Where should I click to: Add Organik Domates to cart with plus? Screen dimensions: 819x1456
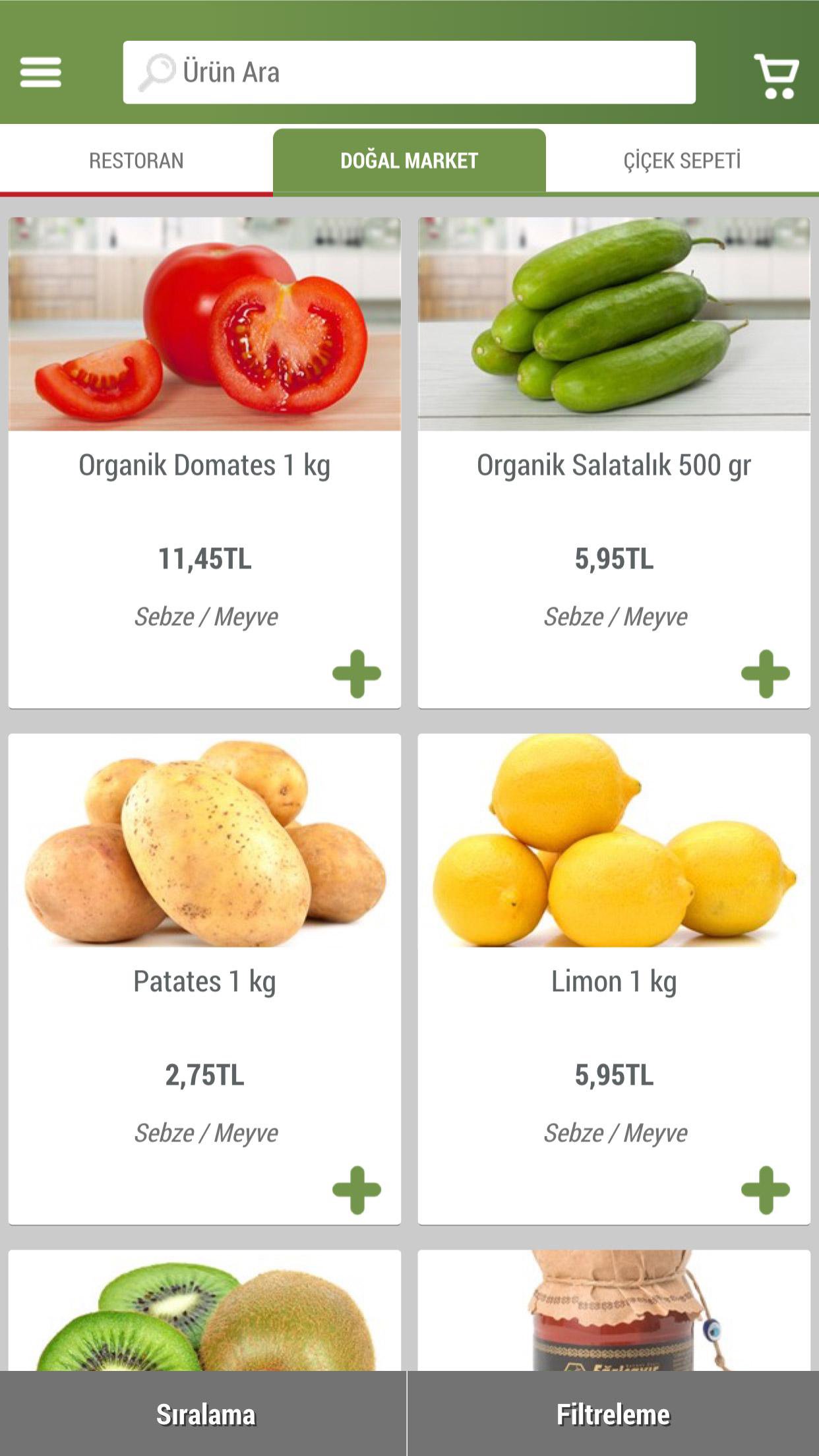click(357, 673)
